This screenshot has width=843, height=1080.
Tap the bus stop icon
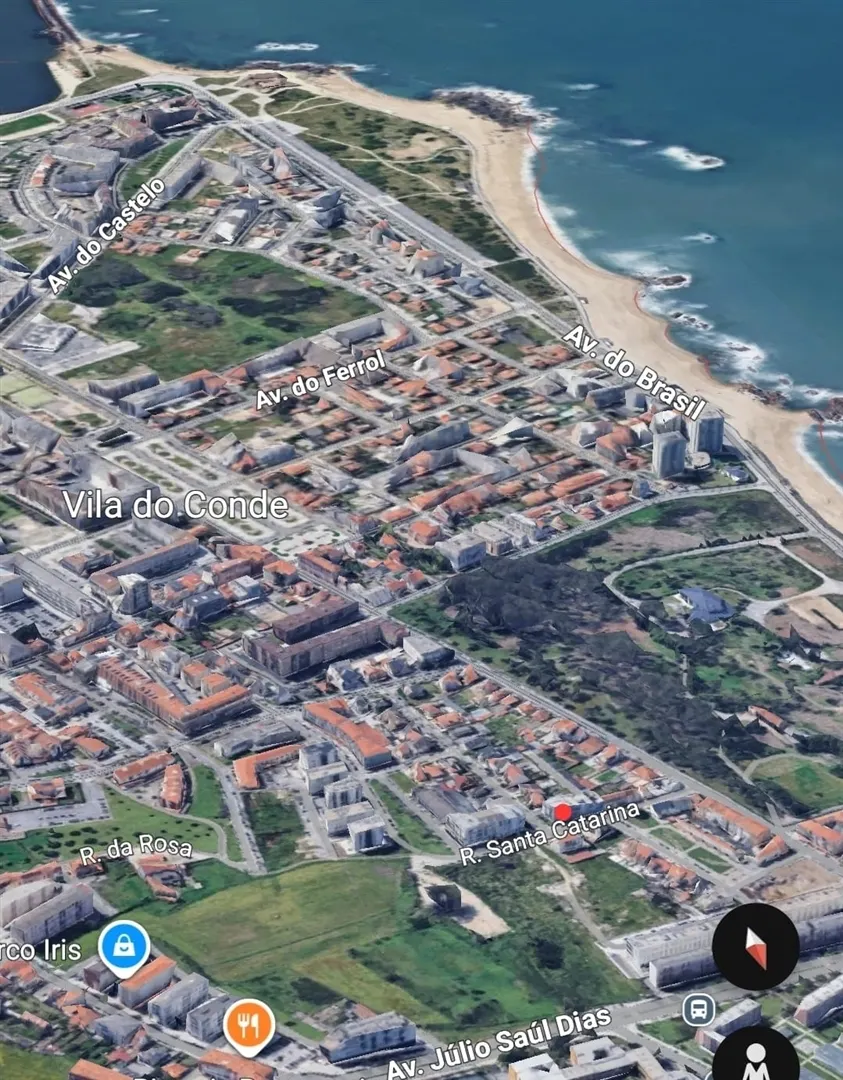pyautogui.click(x=699, y=1009)
